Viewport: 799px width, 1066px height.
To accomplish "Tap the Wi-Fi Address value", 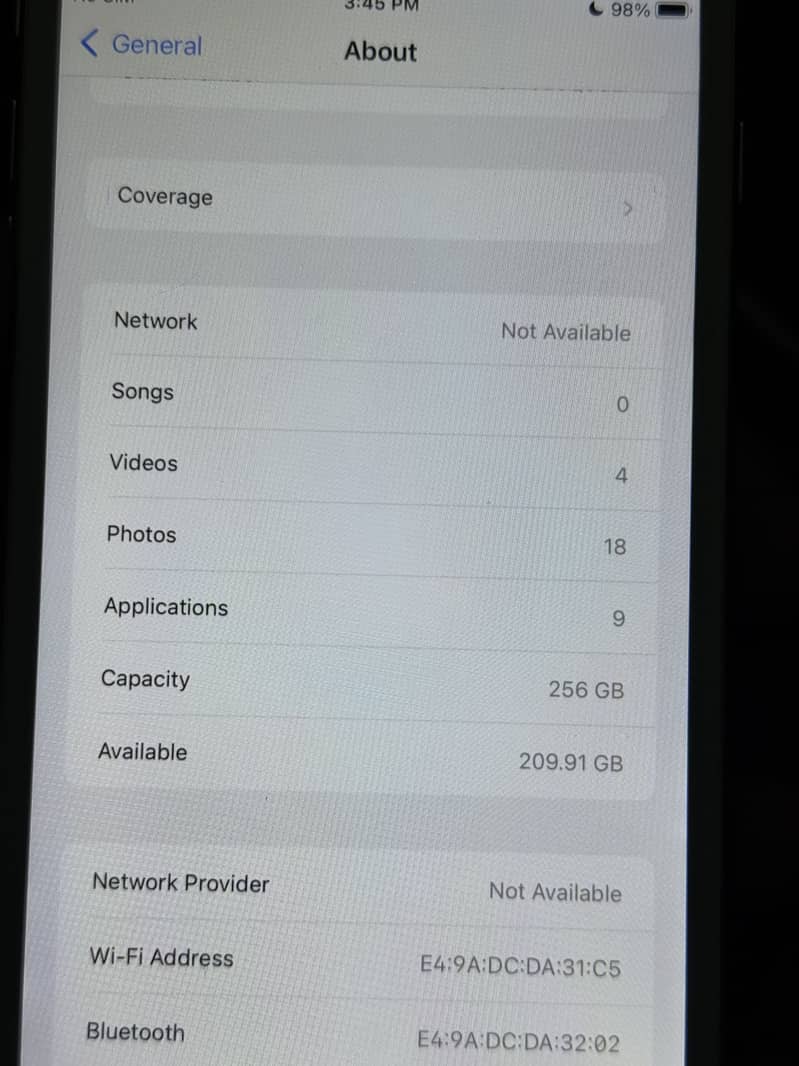I will point(520,967).
